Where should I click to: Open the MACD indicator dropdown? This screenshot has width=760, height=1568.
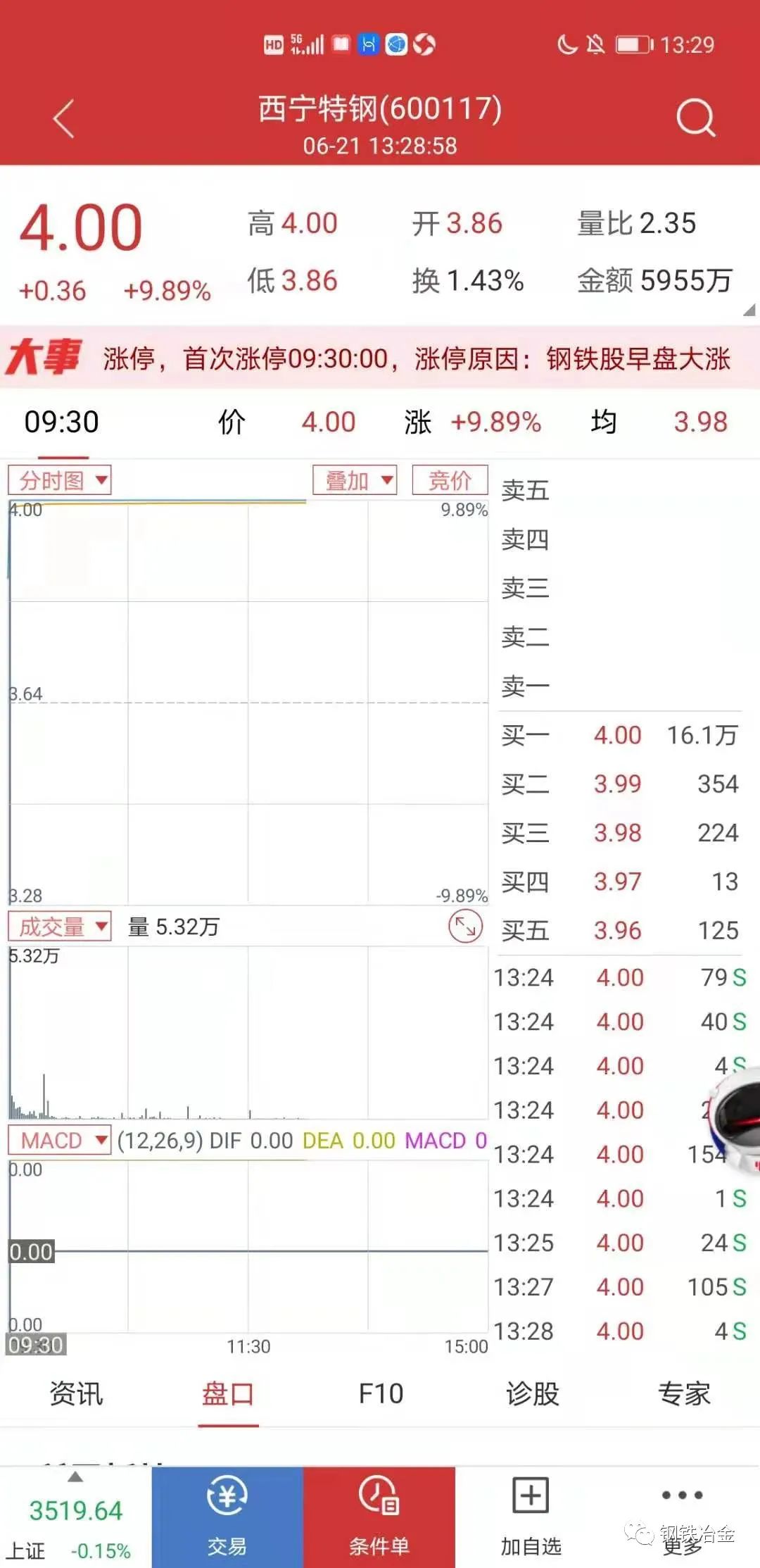[x=60, y=1140]
